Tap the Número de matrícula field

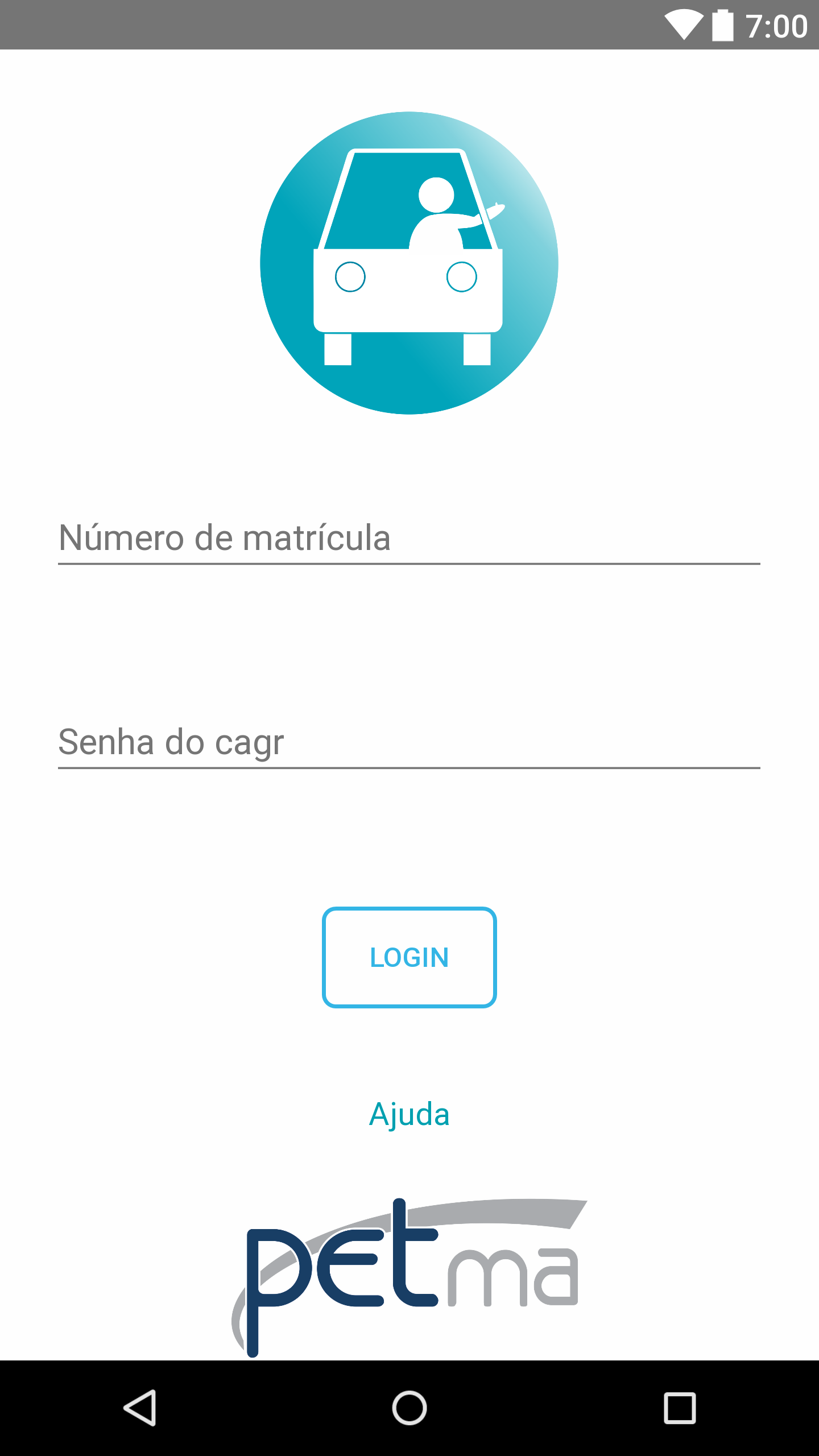pyautogui.click(x=409, y=538)
